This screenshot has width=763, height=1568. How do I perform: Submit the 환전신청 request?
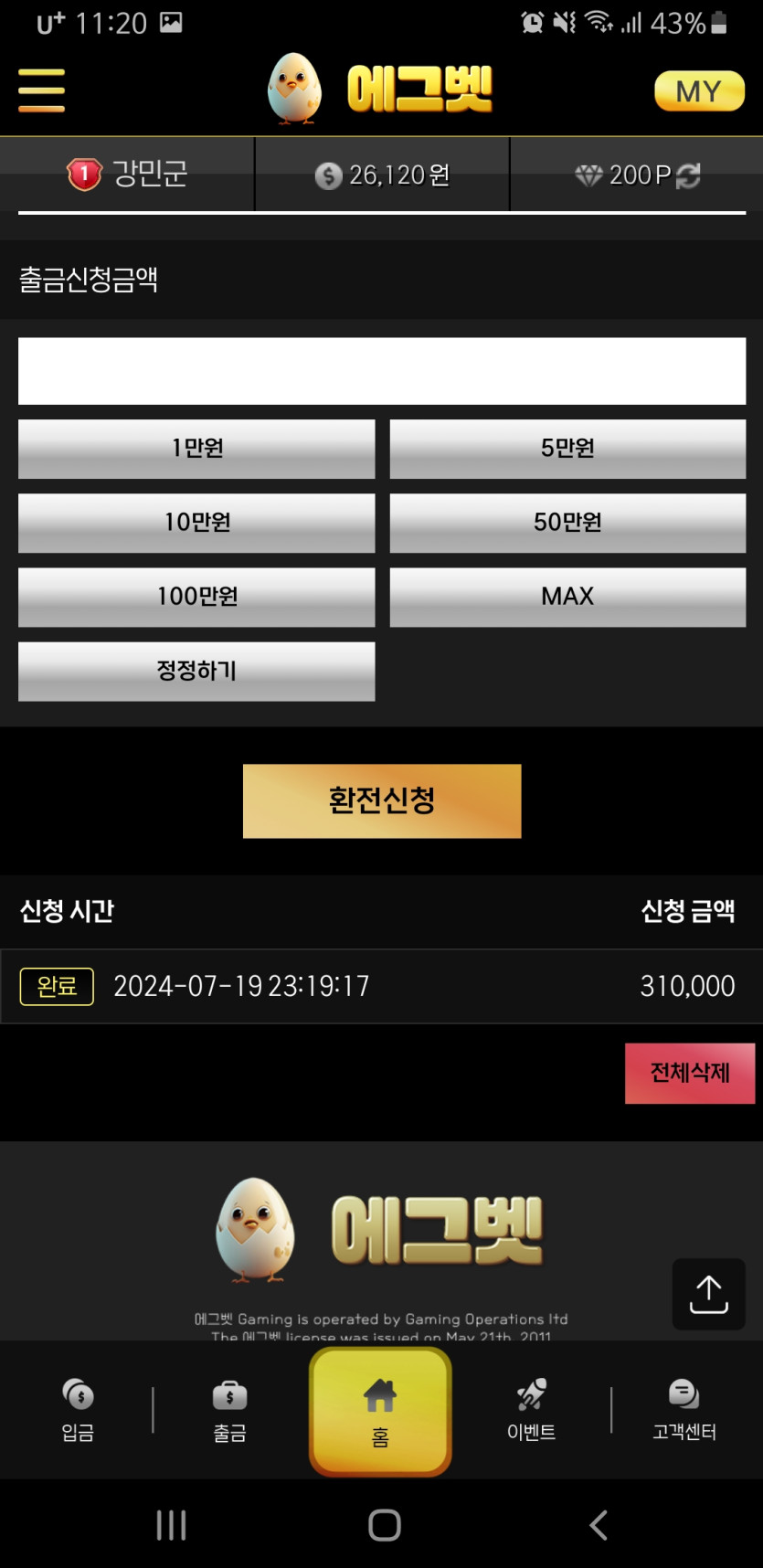point(382,800)
